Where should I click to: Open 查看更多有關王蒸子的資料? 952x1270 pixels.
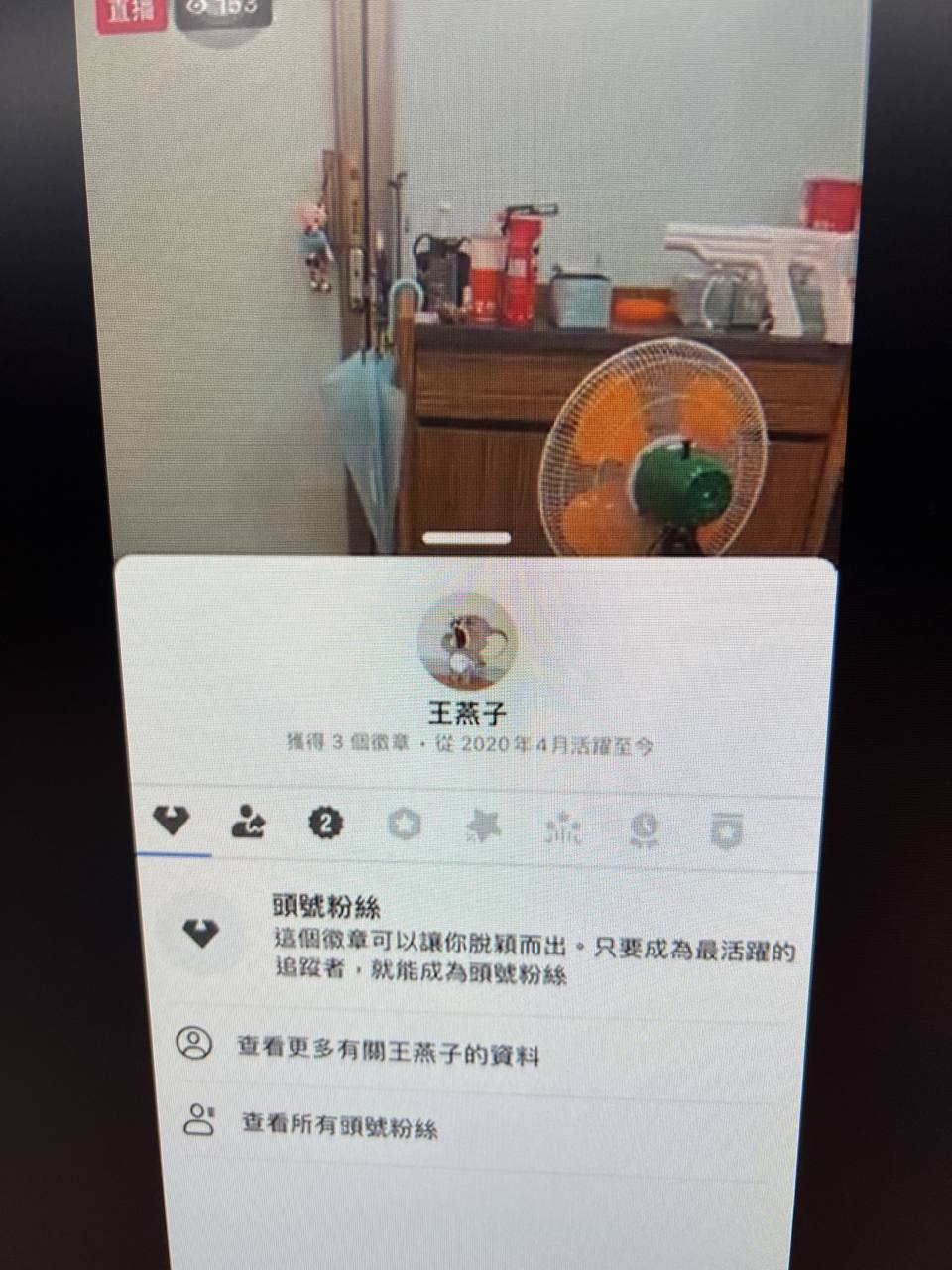387,1050
